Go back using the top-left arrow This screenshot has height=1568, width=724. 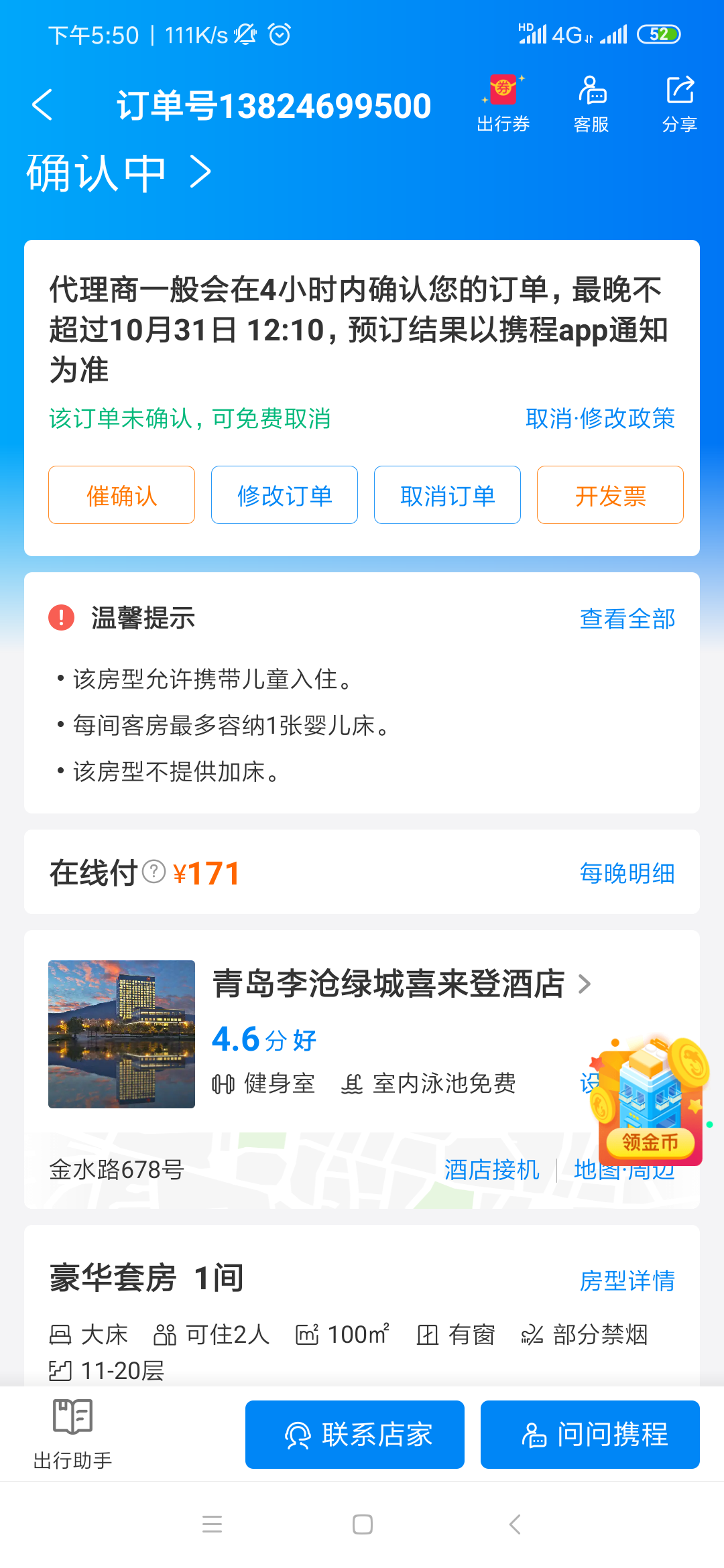tap(42, 105)
